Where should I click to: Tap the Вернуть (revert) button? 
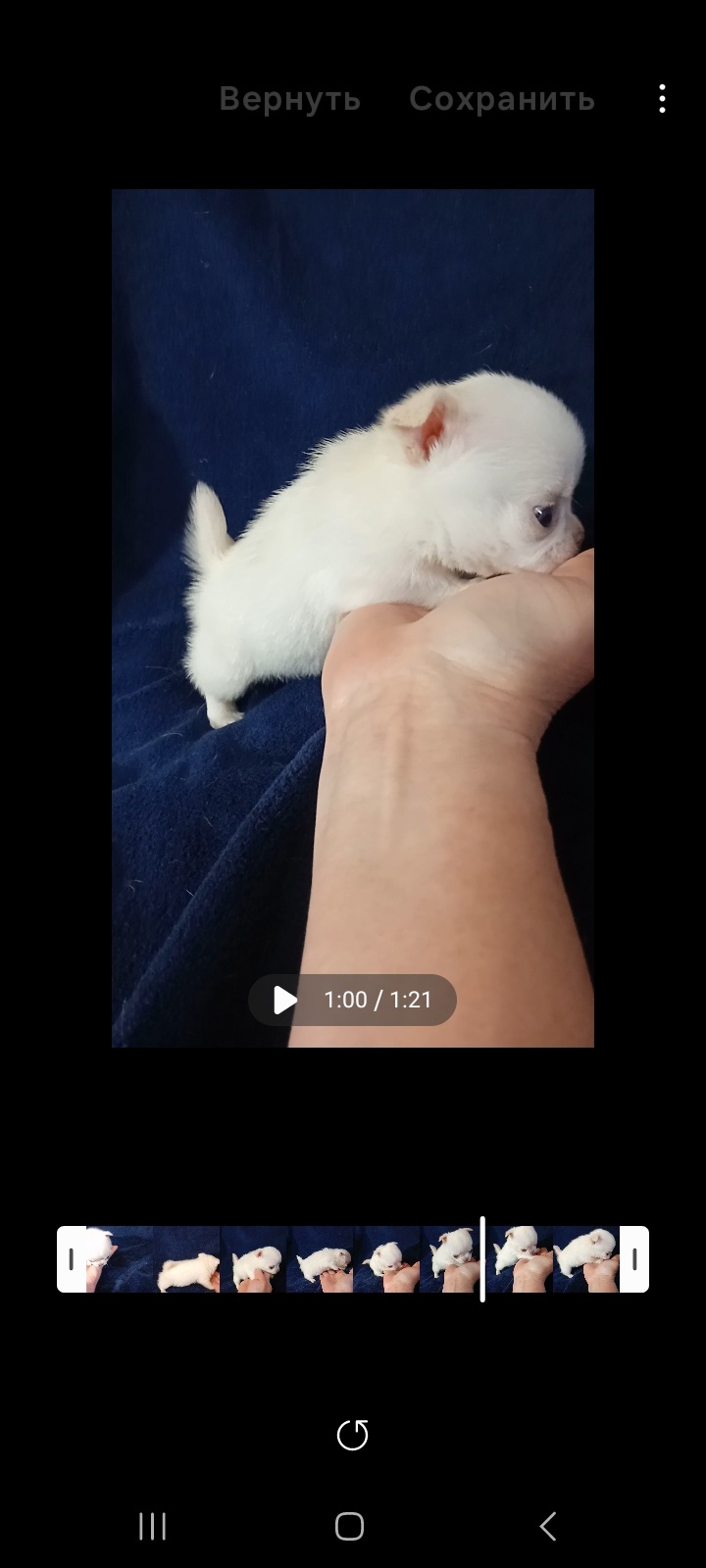(x=289, y=99)
